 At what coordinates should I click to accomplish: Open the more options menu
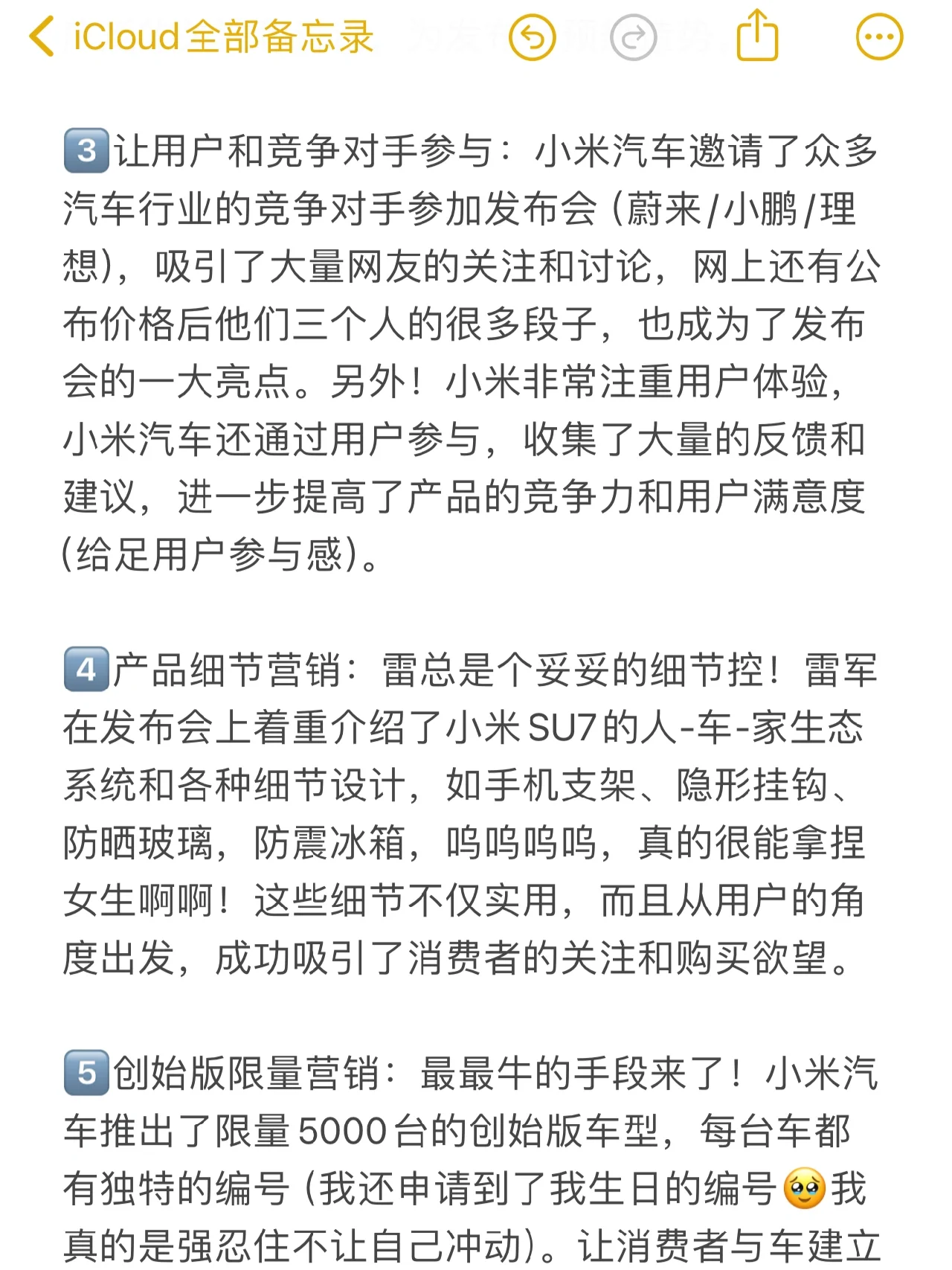879,37
